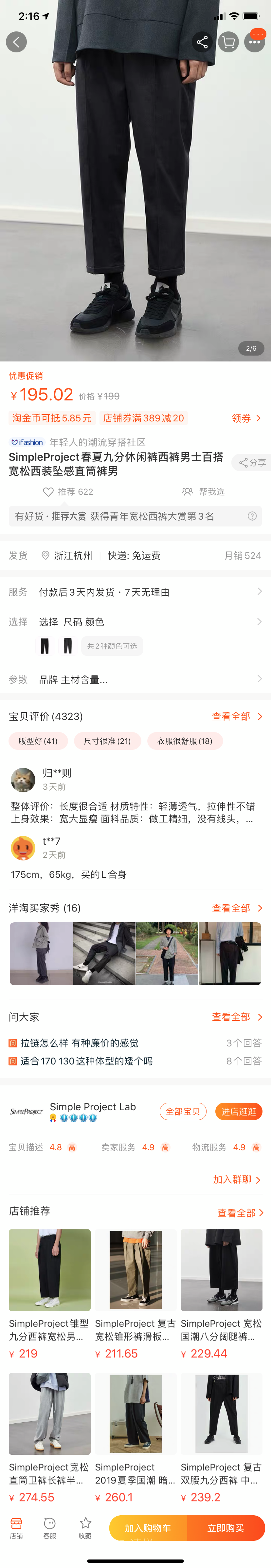Open question 拉链怎么样 有种廉价的感觉
Image resolution: width=271 pixels, height=1568 pixels.
[x=79, y=1043]
